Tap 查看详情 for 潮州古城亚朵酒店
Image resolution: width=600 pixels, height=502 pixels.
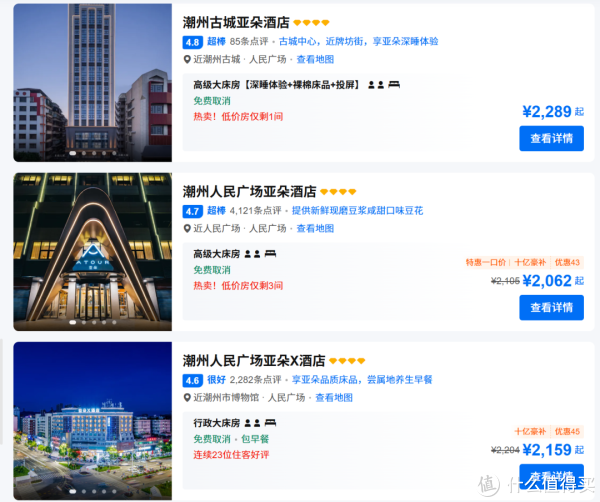pos(551,138)
